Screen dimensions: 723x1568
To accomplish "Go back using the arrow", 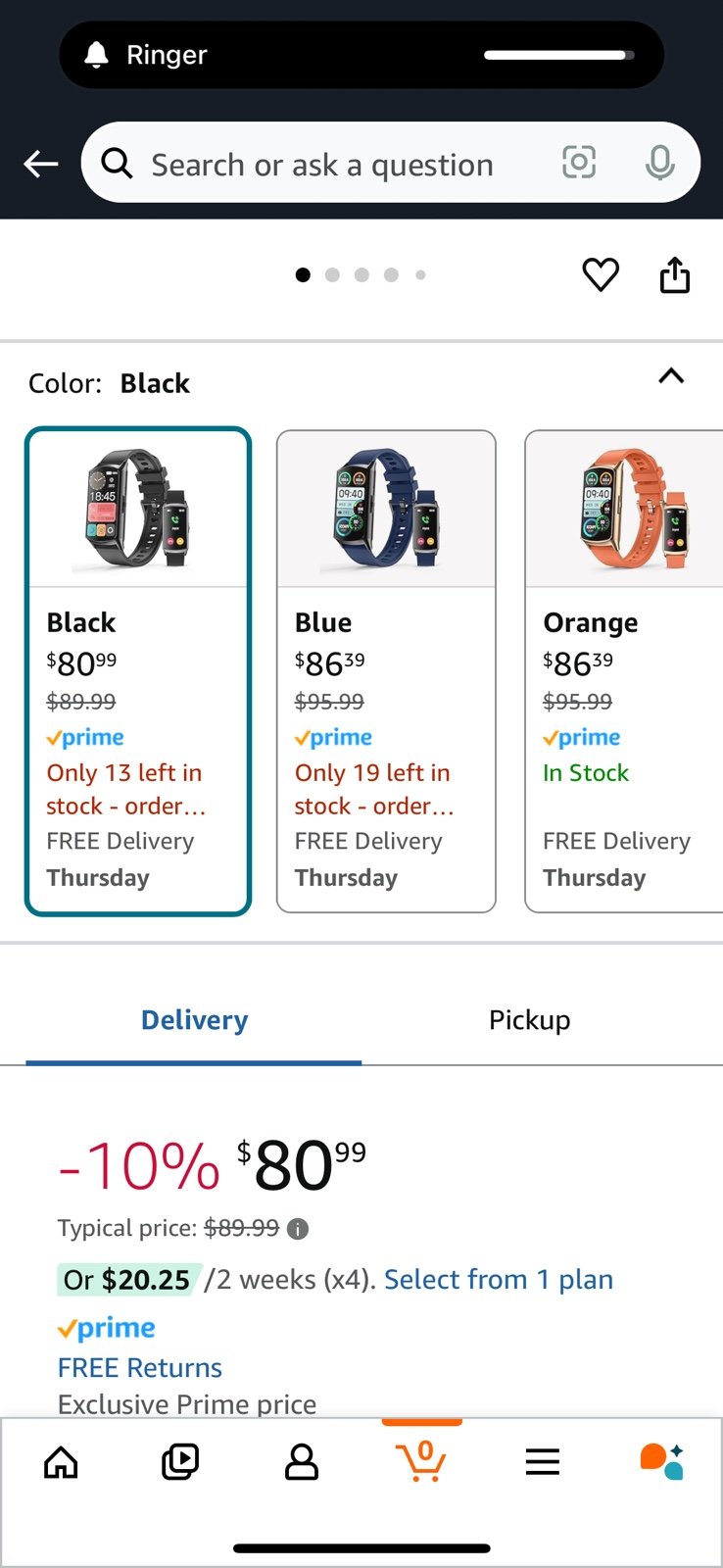I will pos(41,164).
